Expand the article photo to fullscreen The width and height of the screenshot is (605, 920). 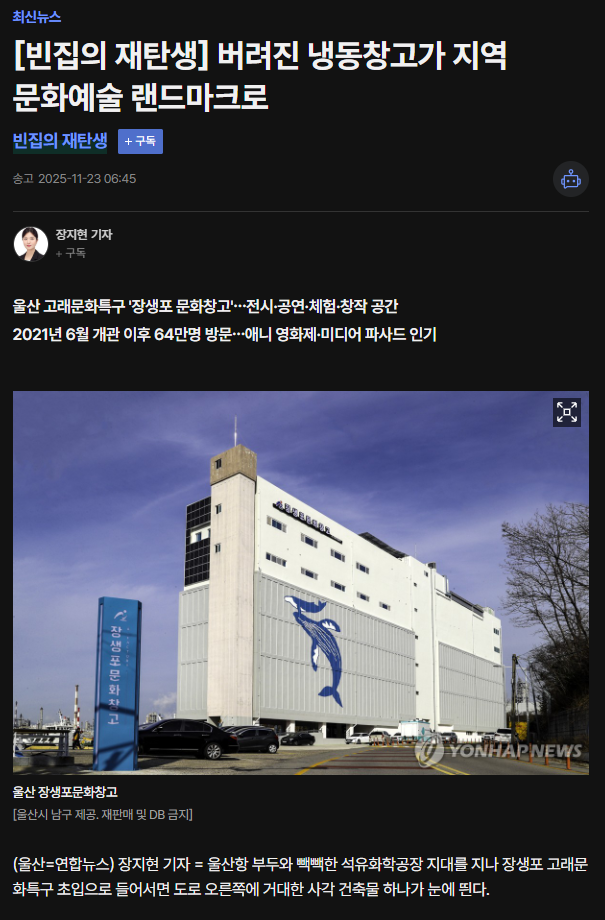[567, 412]
